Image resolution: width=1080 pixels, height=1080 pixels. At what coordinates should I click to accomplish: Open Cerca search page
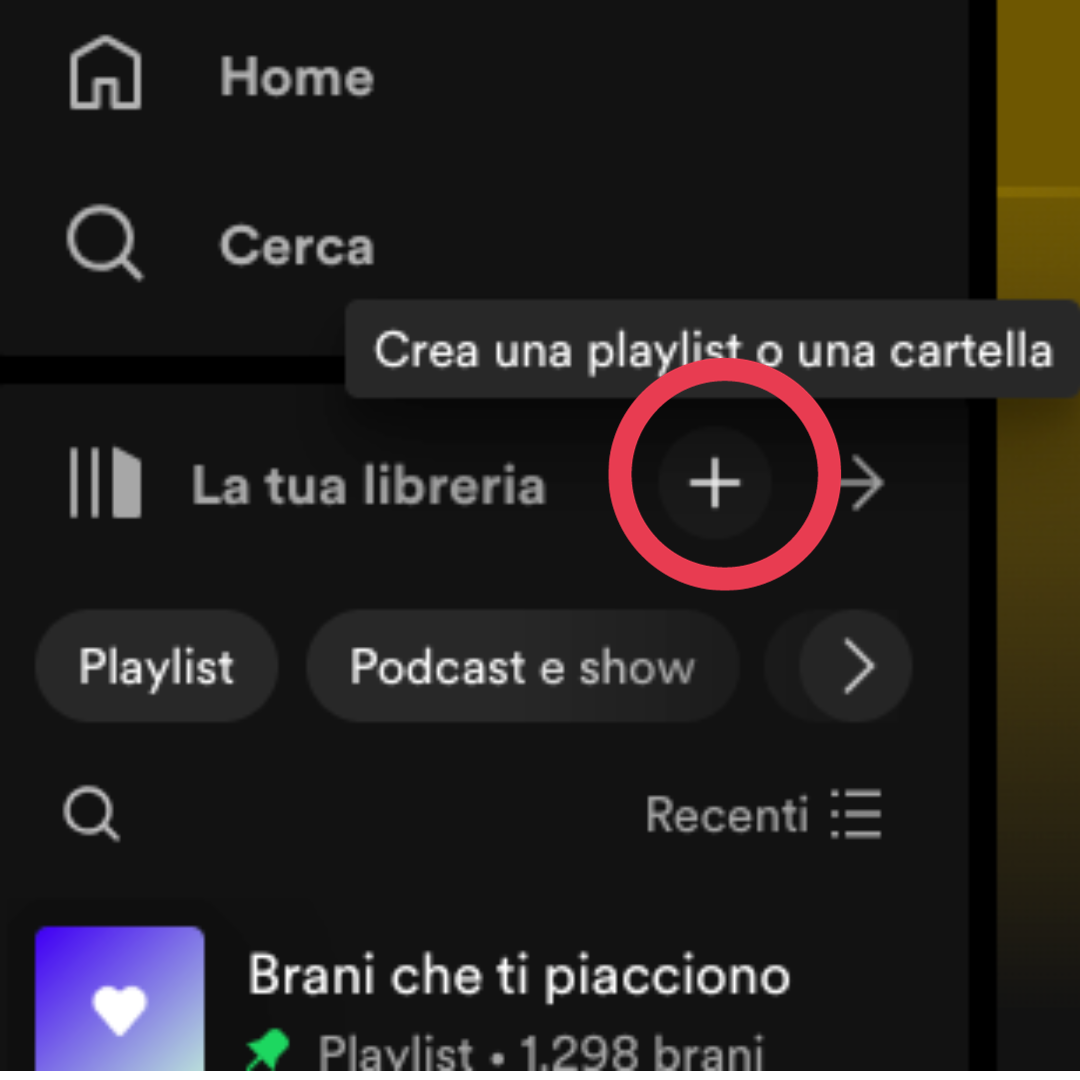pos(220,244)
